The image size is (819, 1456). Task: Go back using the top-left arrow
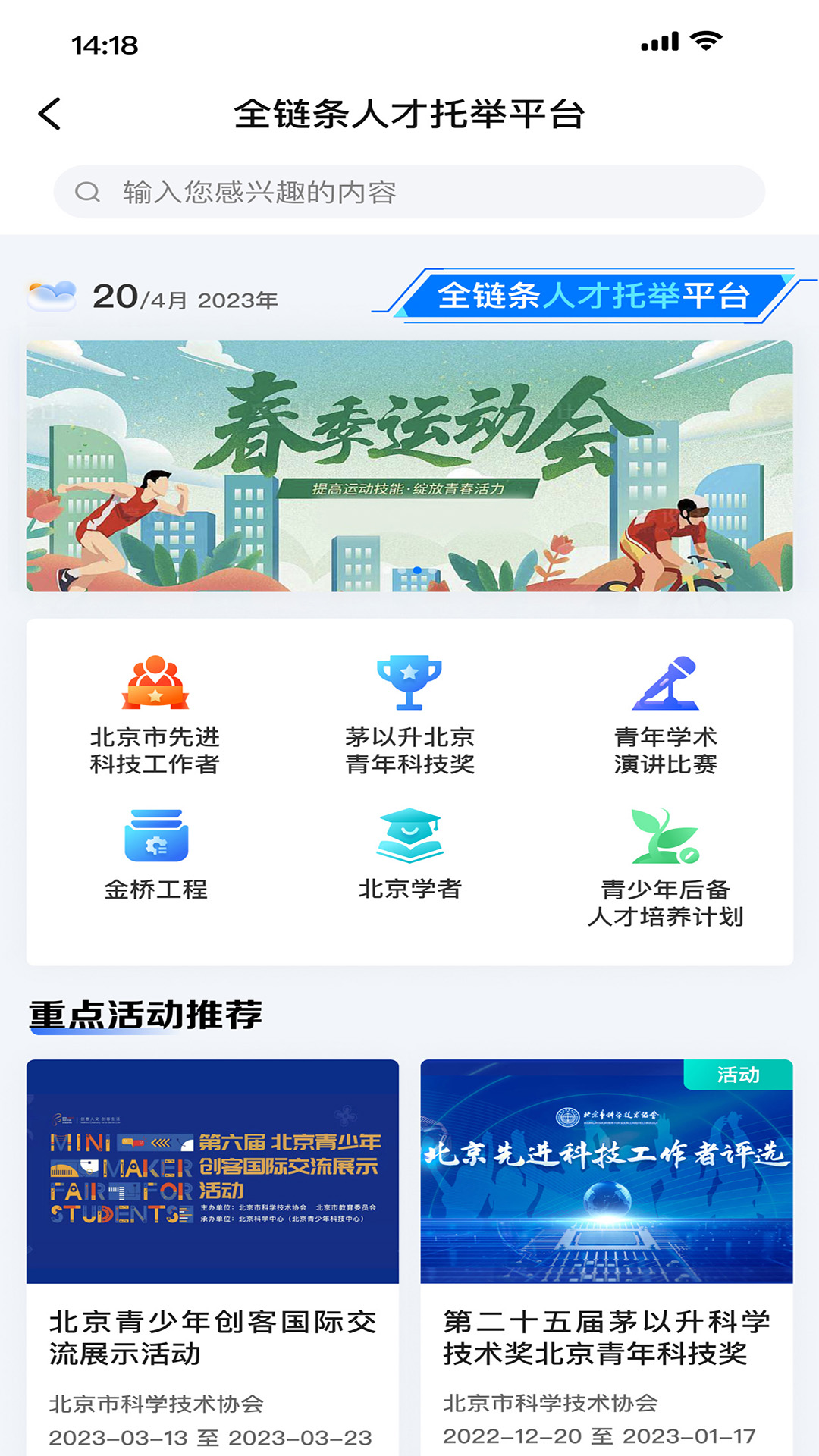(x=50, y=115)
